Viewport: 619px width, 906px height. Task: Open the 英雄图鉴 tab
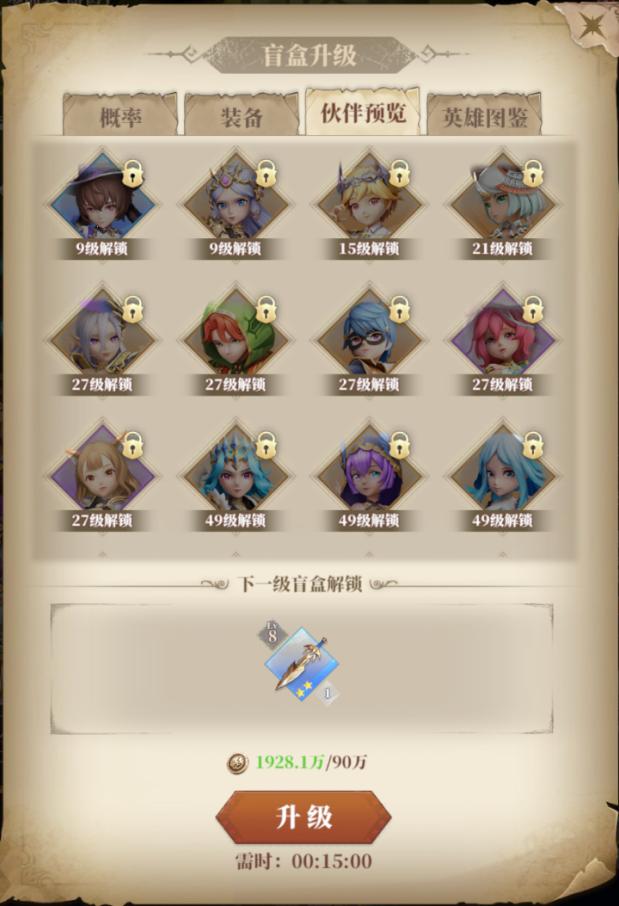pyautogui.click(x=484, y=116)
